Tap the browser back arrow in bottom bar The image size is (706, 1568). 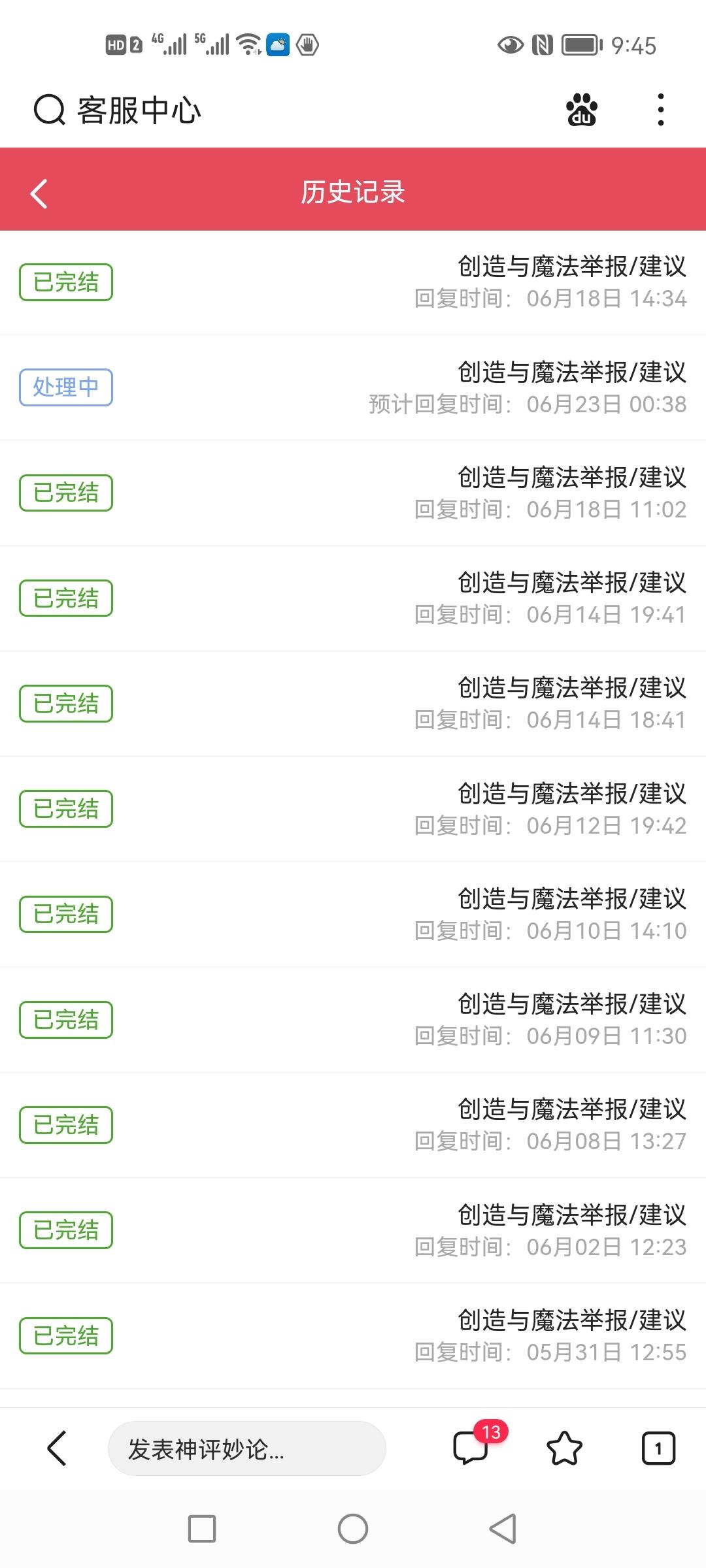57,1448
